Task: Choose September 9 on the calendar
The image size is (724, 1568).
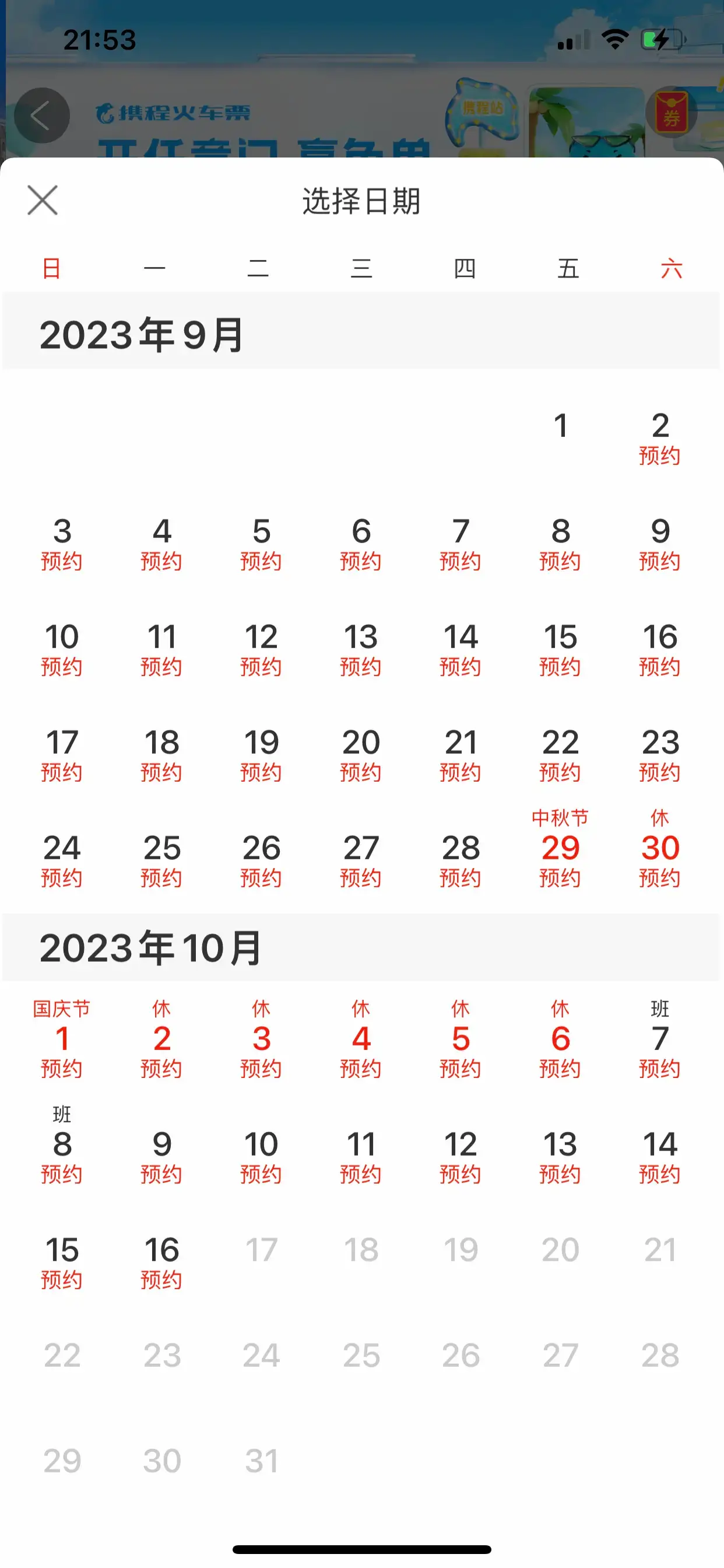Action: (660, 544)
